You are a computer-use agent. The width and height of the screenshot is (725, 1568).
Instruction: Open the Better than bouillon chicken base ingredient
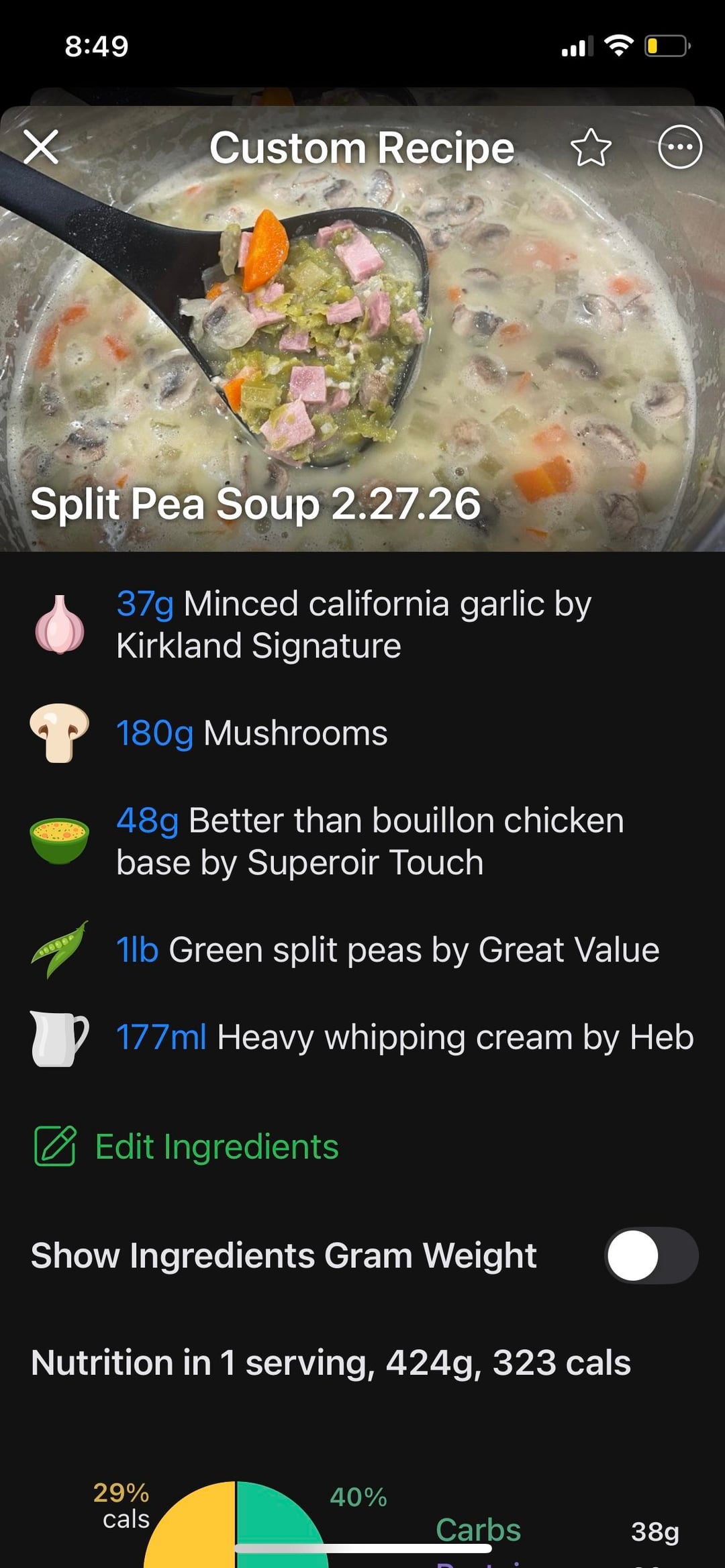pyautogui.click(x=369, y=841)
